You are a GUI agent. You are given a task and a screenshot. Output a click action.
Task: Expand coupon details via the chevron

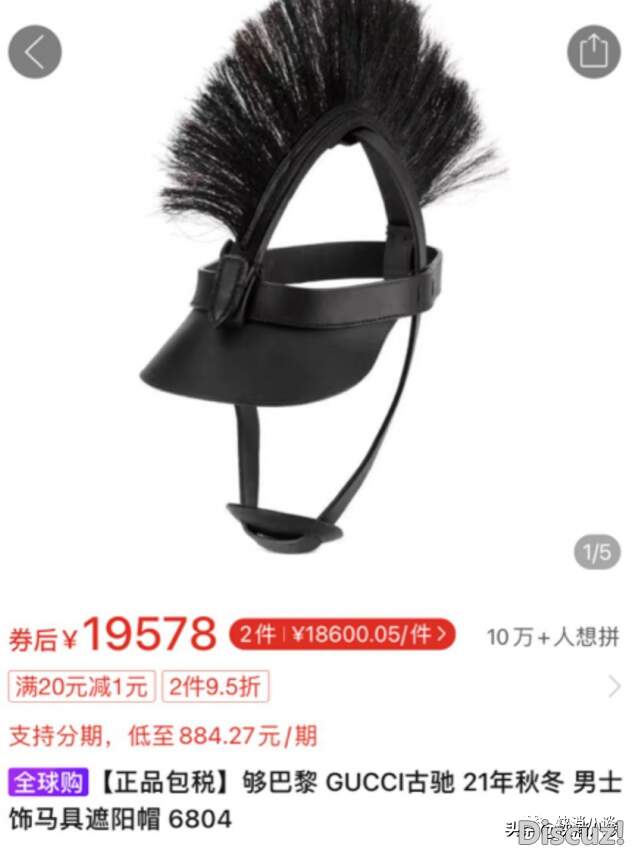(x=613, y=686)
